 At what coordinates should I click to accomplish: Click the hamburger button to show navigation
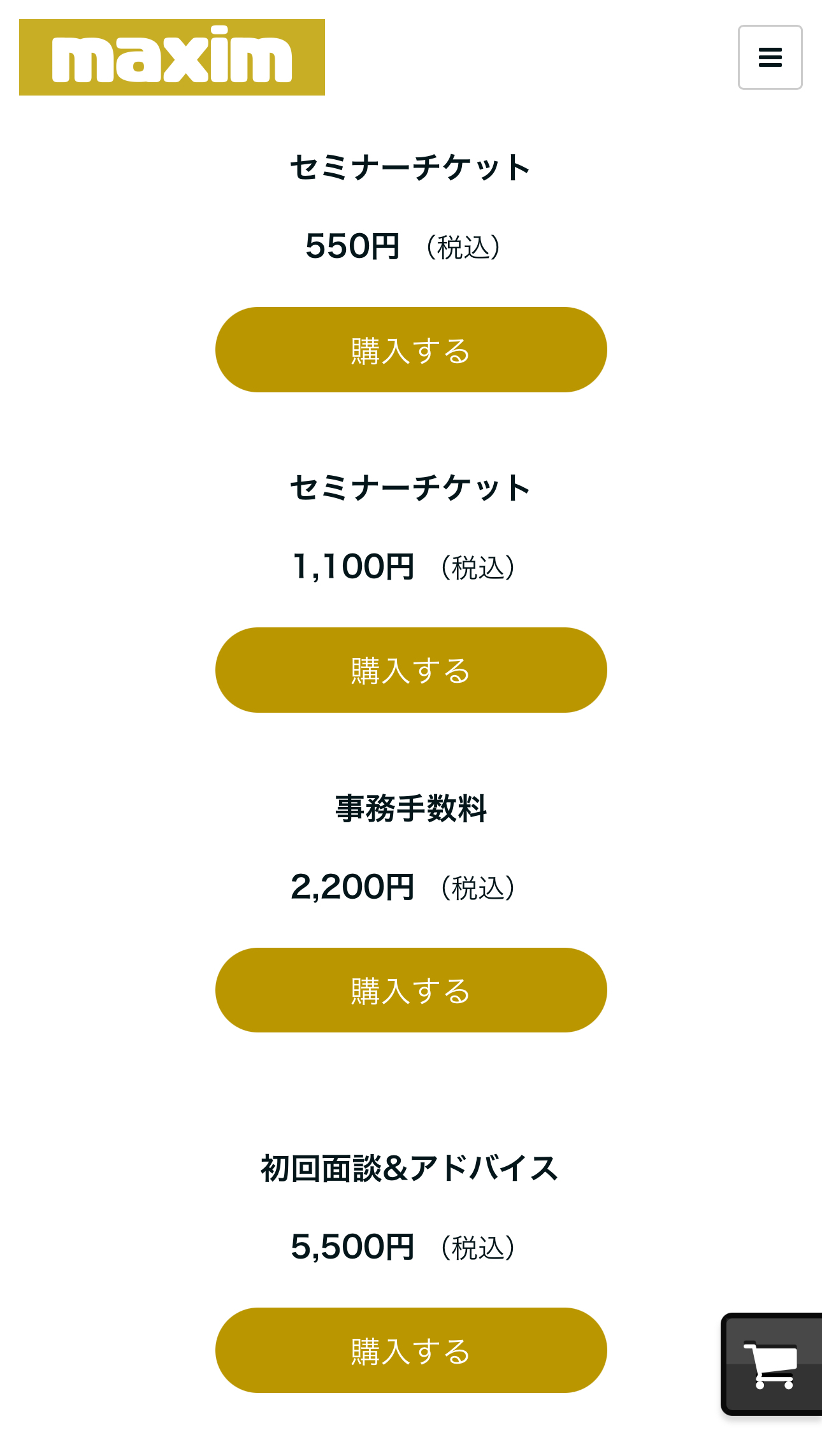click(x=770, y=58)
